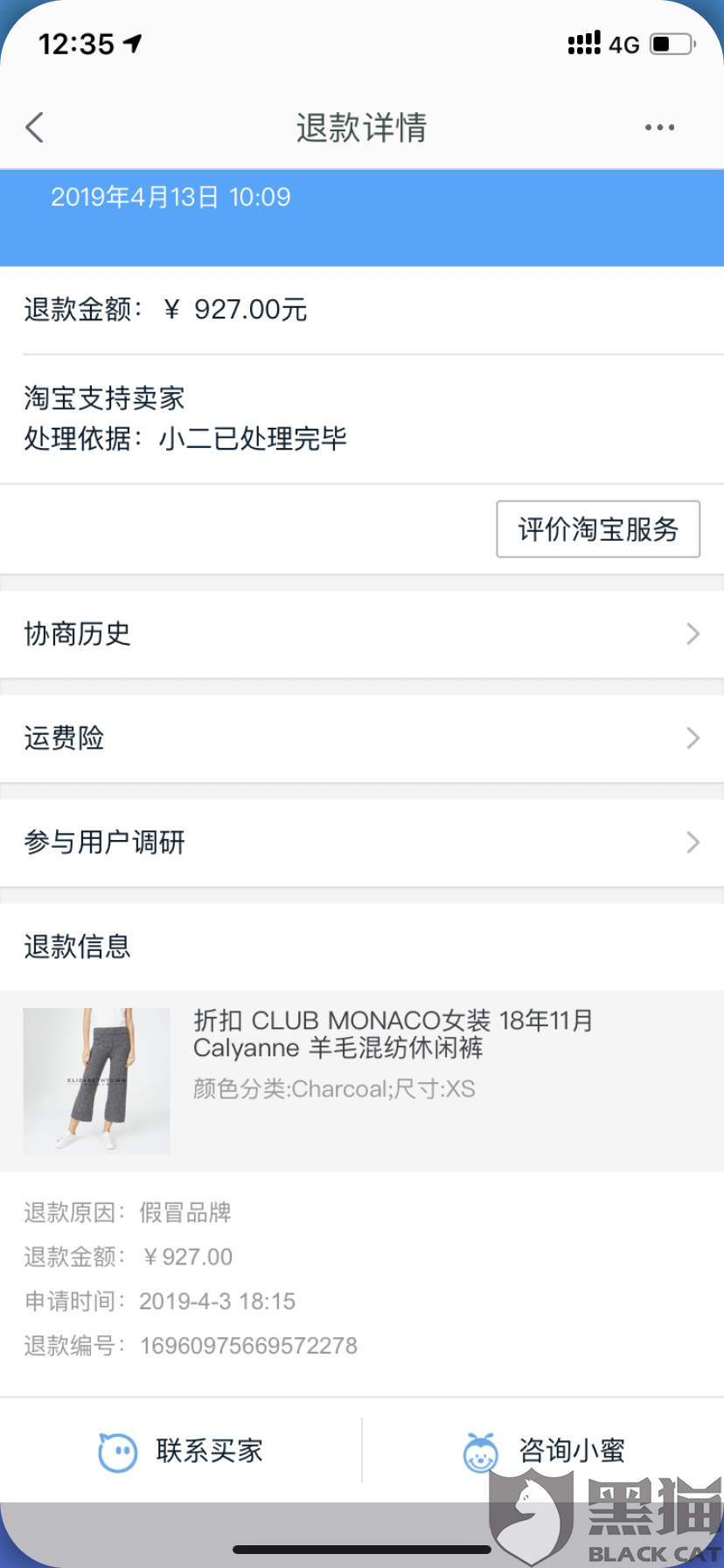The image size is (724, 1568).
Task: Open the 运费险 row
Action: (x=362, y=738)
